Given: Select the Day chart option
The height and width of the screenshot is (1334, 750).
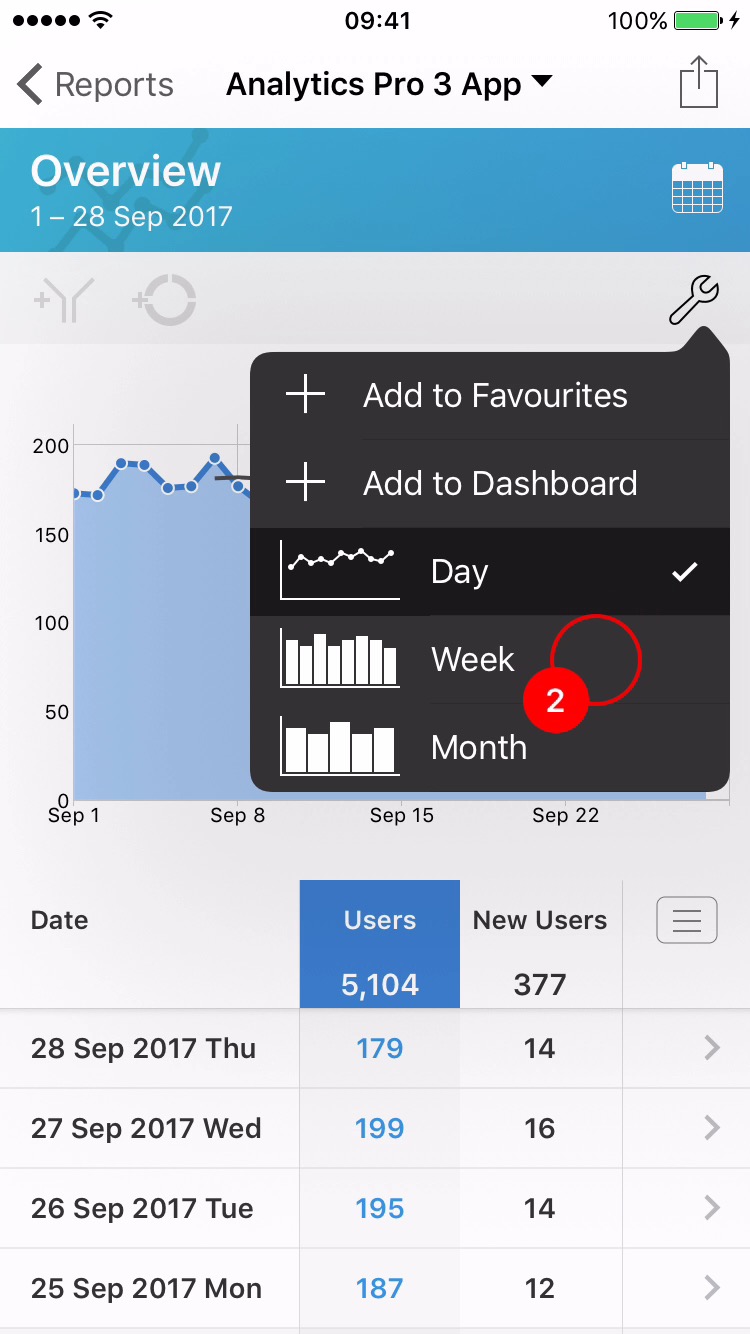Looking at the screenshot, I should [x=490, y=572].
